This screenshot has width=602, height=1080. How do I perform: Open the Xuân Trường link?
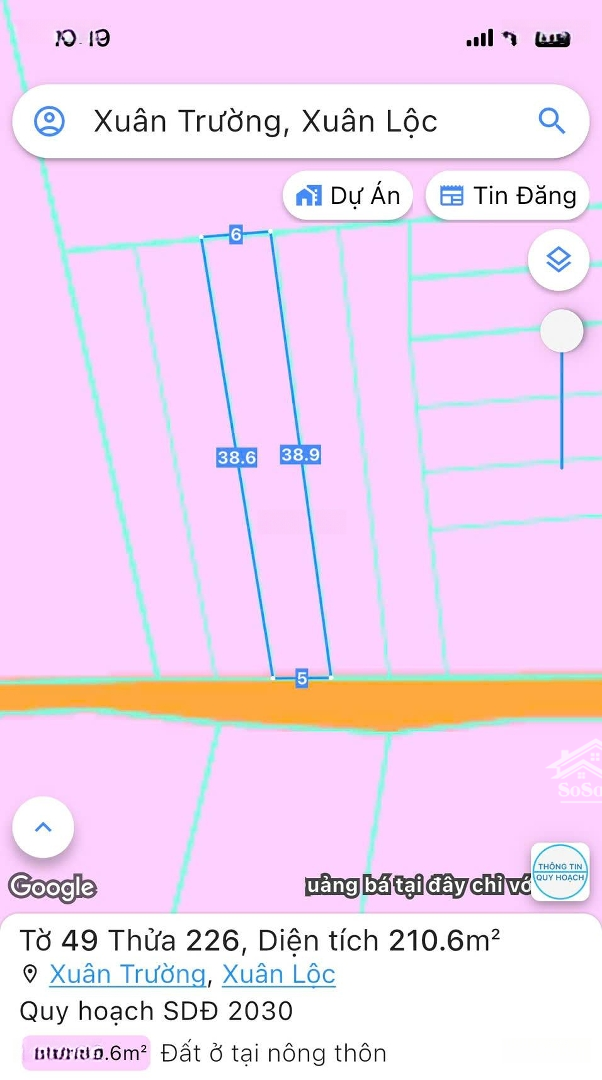pos(128,974)
